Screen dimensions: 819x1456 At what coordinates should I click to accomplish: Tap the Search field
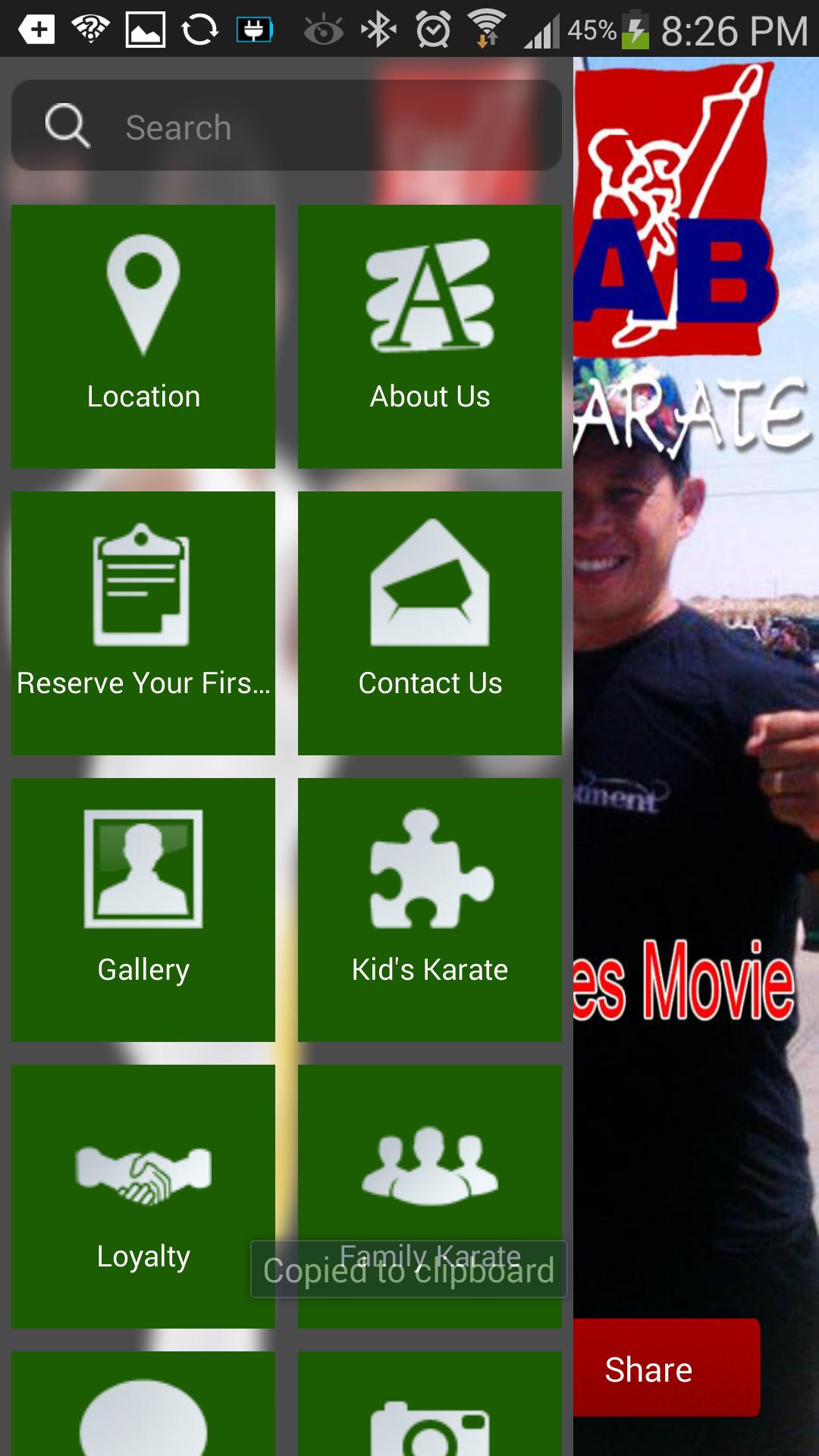coord(287,127)
